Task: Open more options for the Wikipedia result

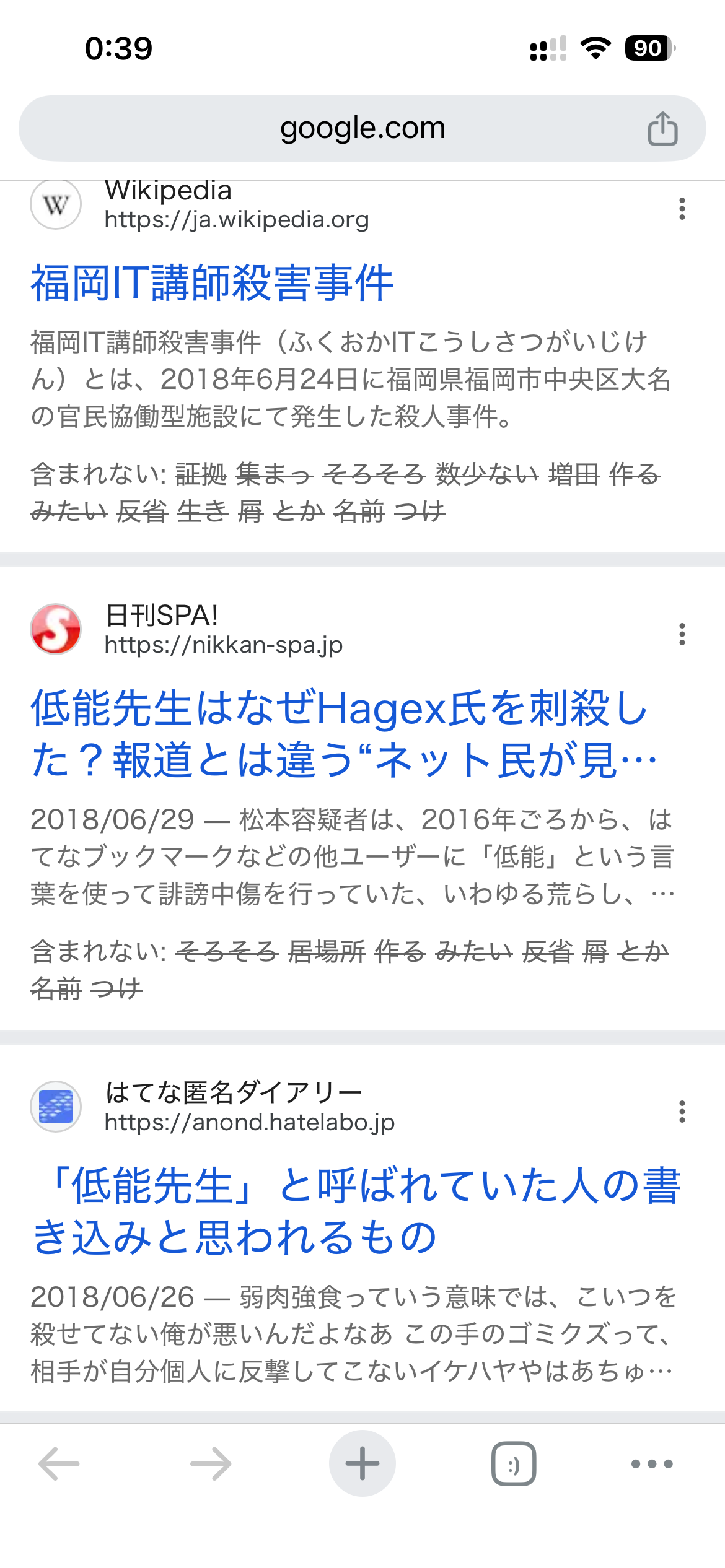Action: tap(682, 209)
